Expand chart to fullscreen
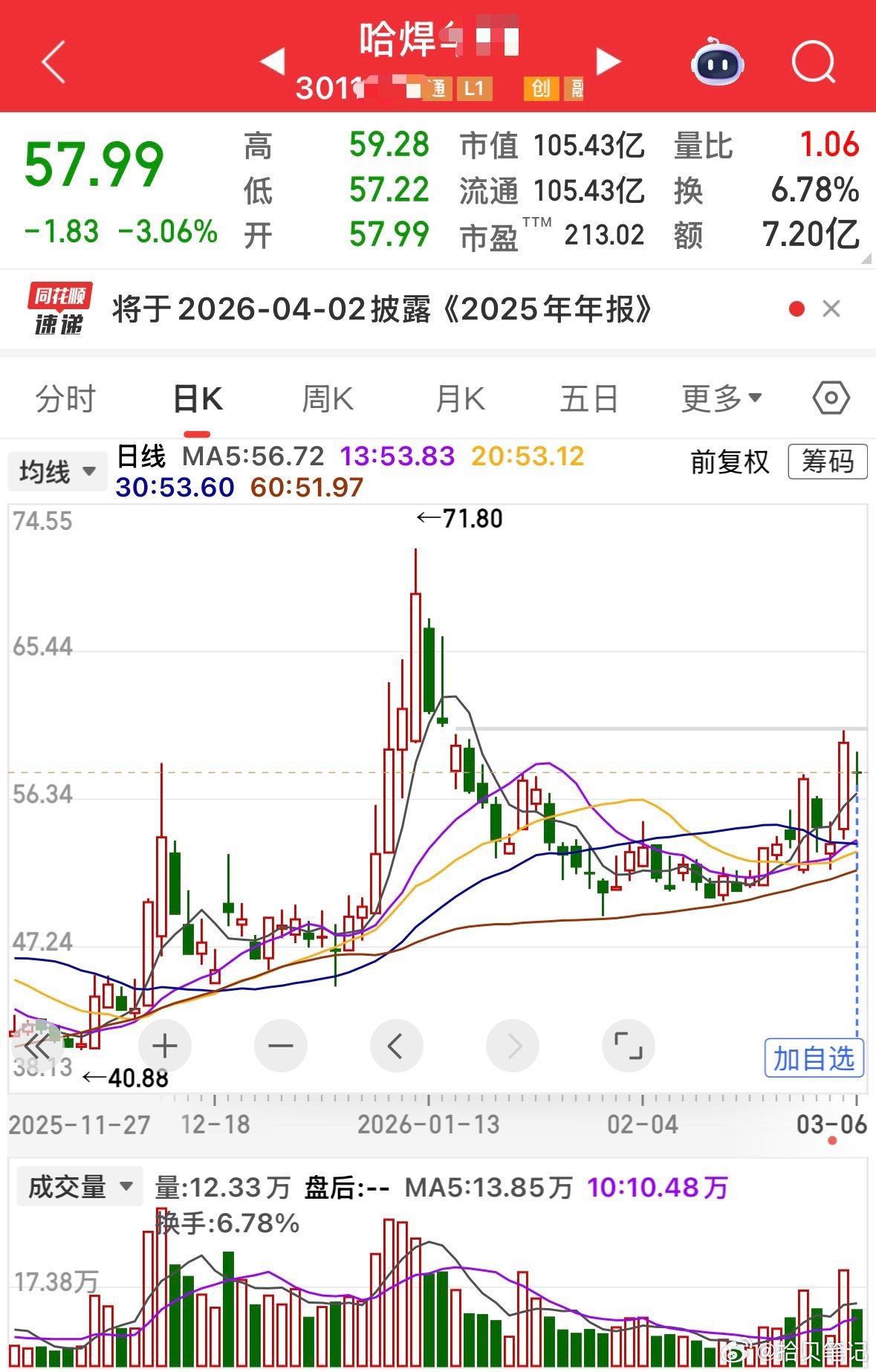Viewport: 876px width, 1372px height. pyautogui.click(x=628, y=1045)
